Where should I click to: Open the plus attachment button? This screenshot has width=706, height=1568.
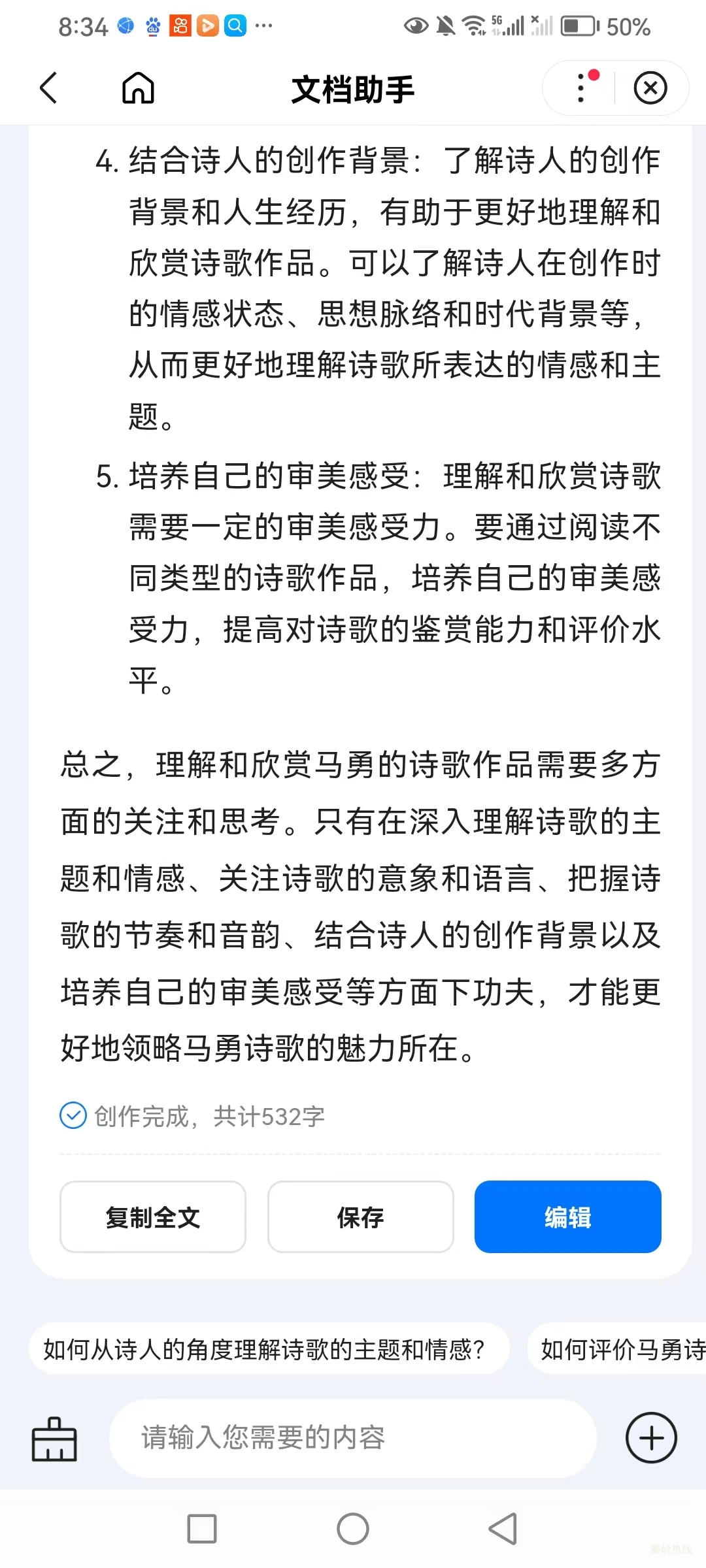point(651,1438)
